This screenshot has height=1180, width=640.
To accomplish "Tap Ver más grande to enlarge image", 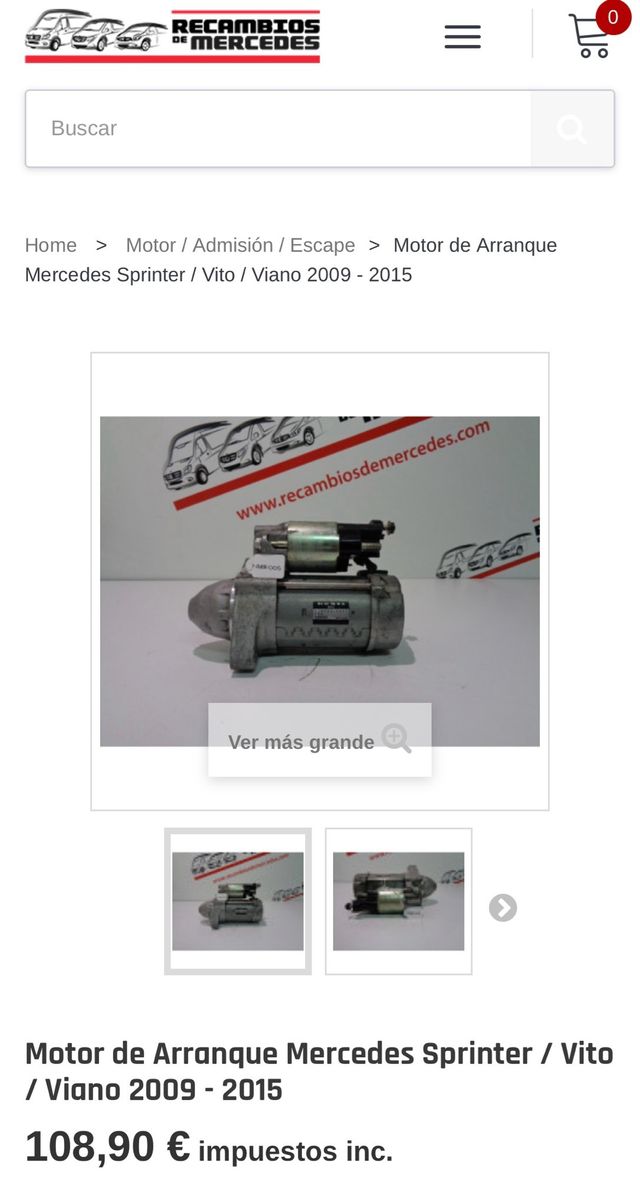I will 319,741.
